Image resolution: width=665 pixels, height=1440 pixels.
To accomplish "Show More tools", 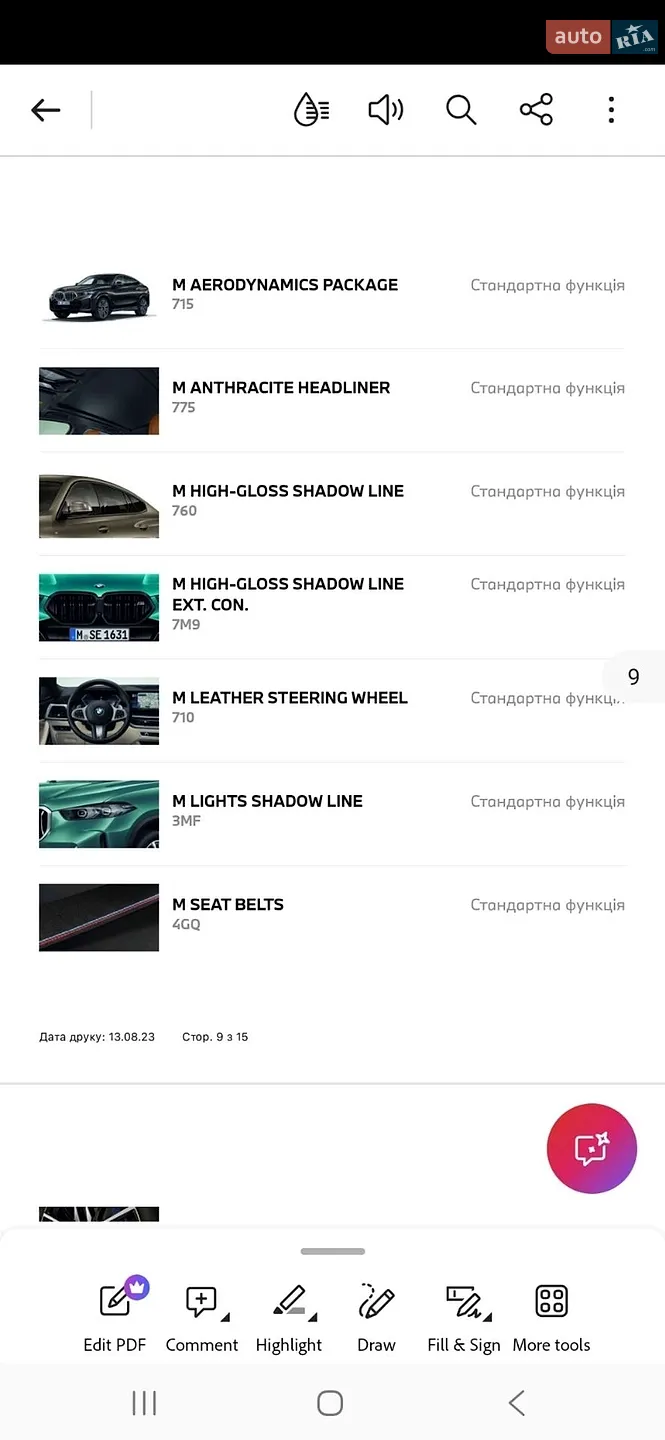I will pos(552,1317).
